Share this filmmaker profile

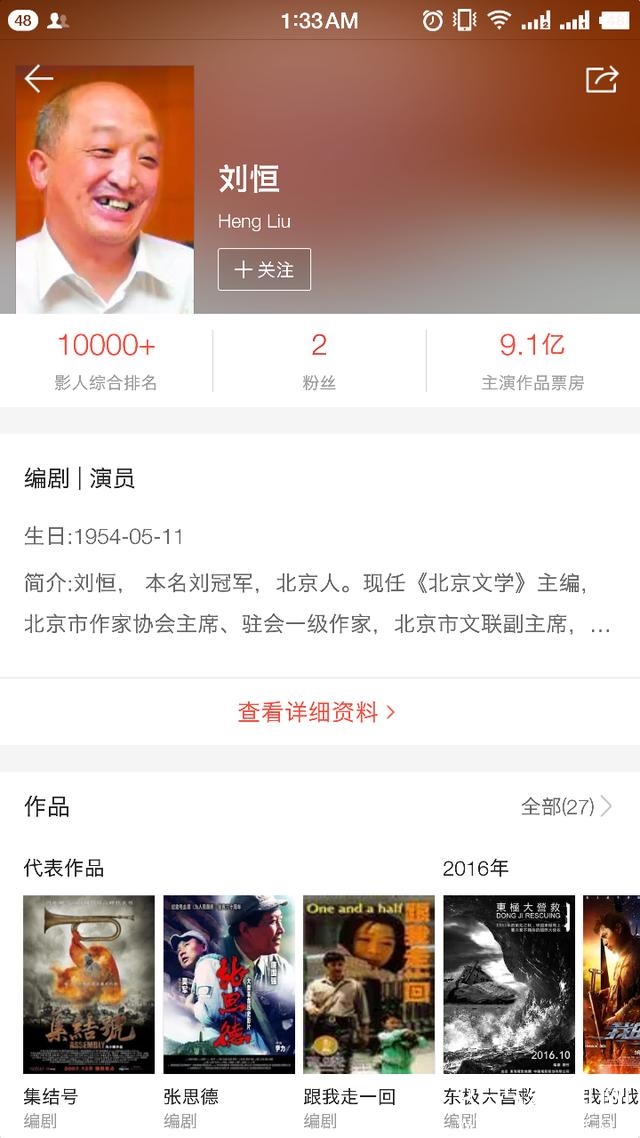[601, 79]
